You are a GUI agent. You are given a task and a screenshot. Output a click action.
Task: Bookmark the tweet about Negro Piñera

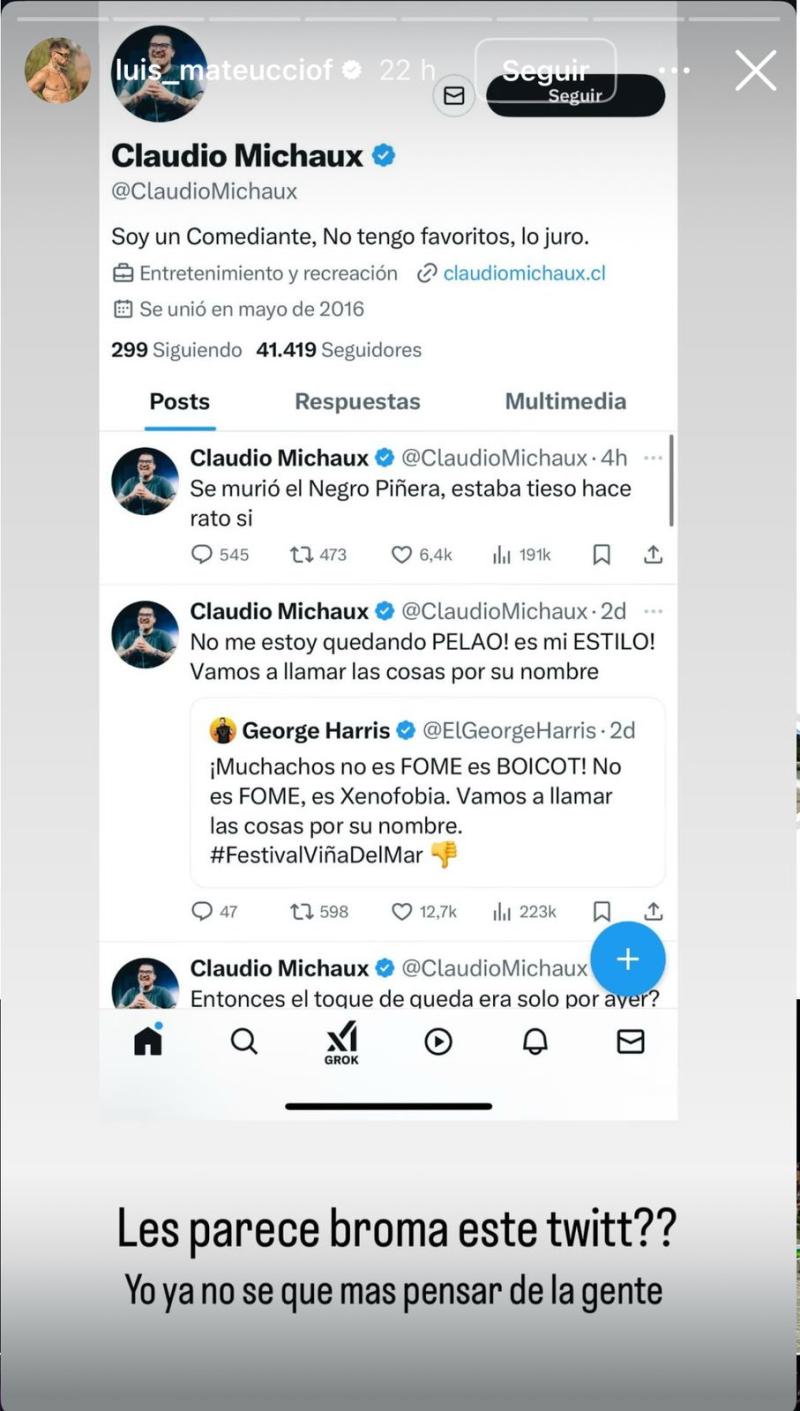pyautogui.click(x=601, y=555)
